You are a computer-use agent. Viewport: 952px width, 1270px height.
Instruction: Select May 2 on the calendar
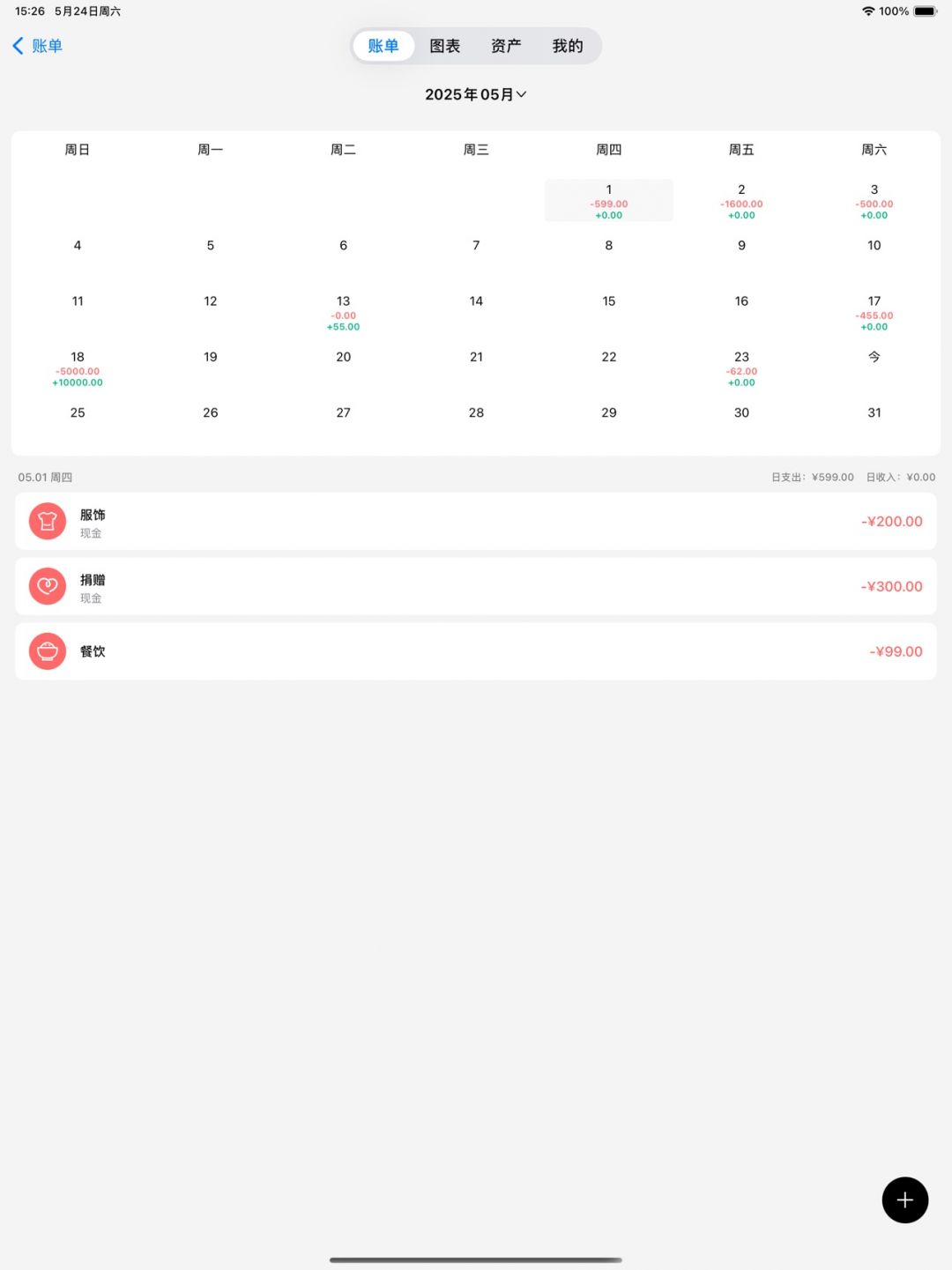pos(741,201)
